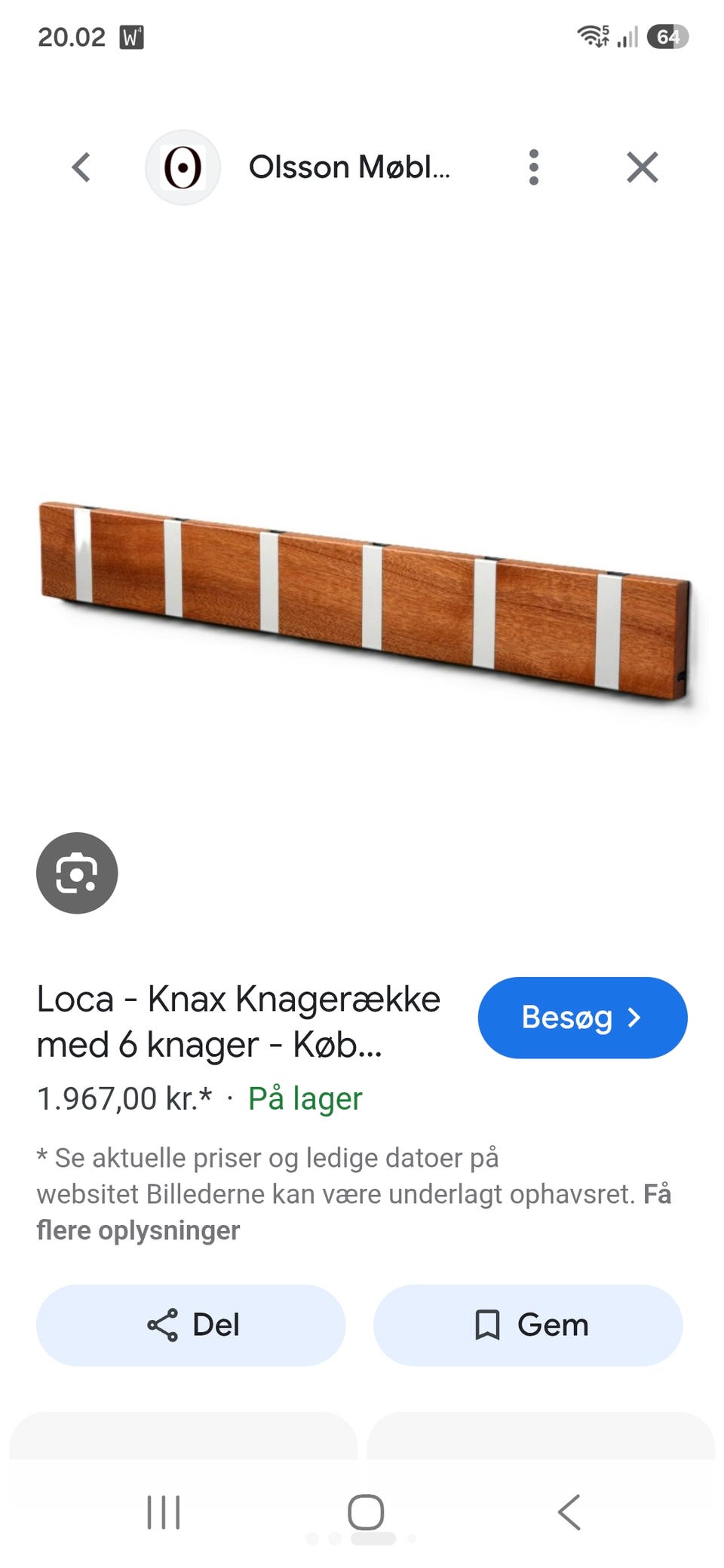This screenshot has width=724, height=1568.
Task: Open the Olsson Møbler source header
Action: coord(299,167)
